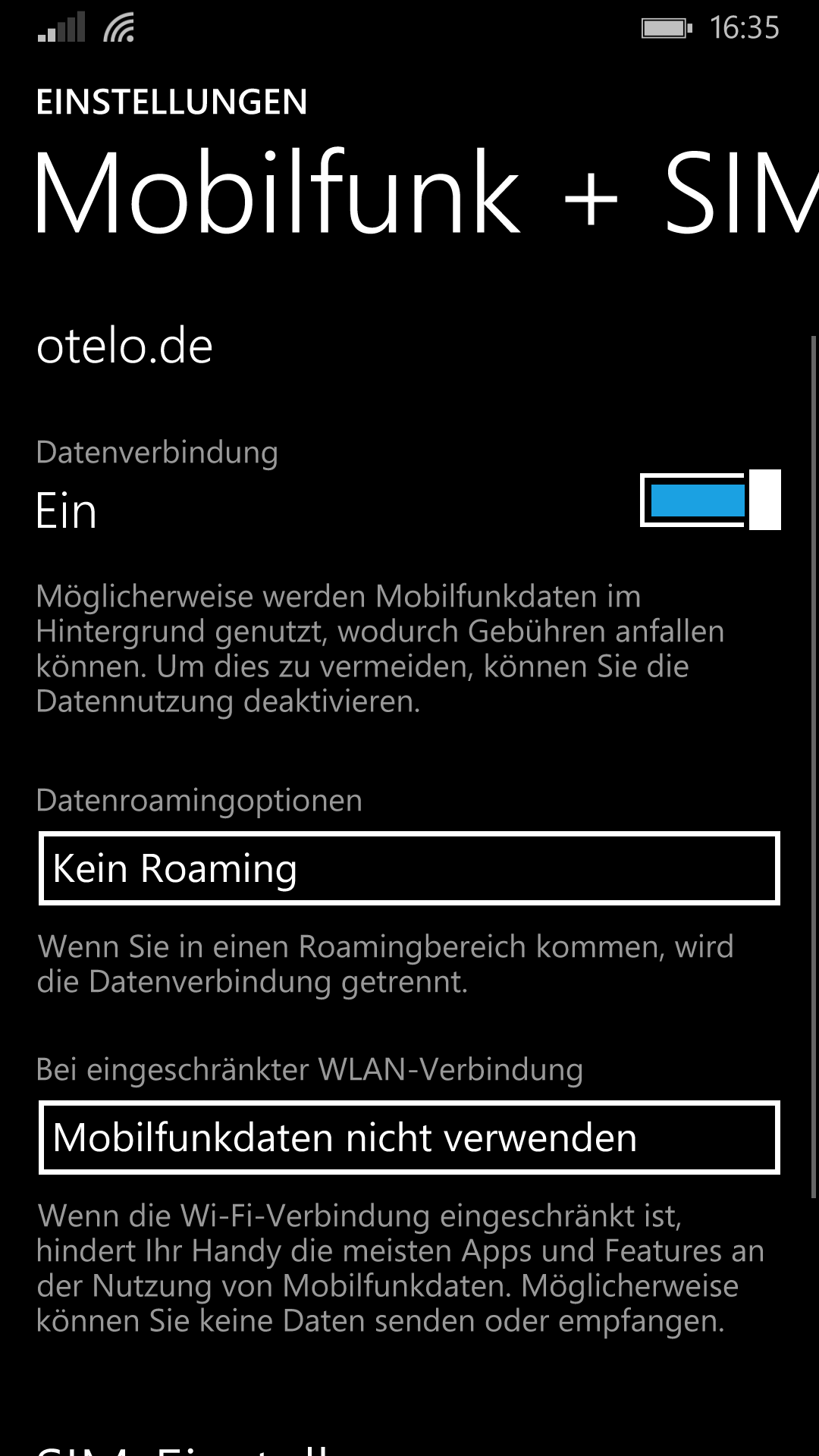The image size is (819, 1456).
Task: Open the Datenroamingoptionen dropdown showing Kein Roaming
Action: [409, 868]
